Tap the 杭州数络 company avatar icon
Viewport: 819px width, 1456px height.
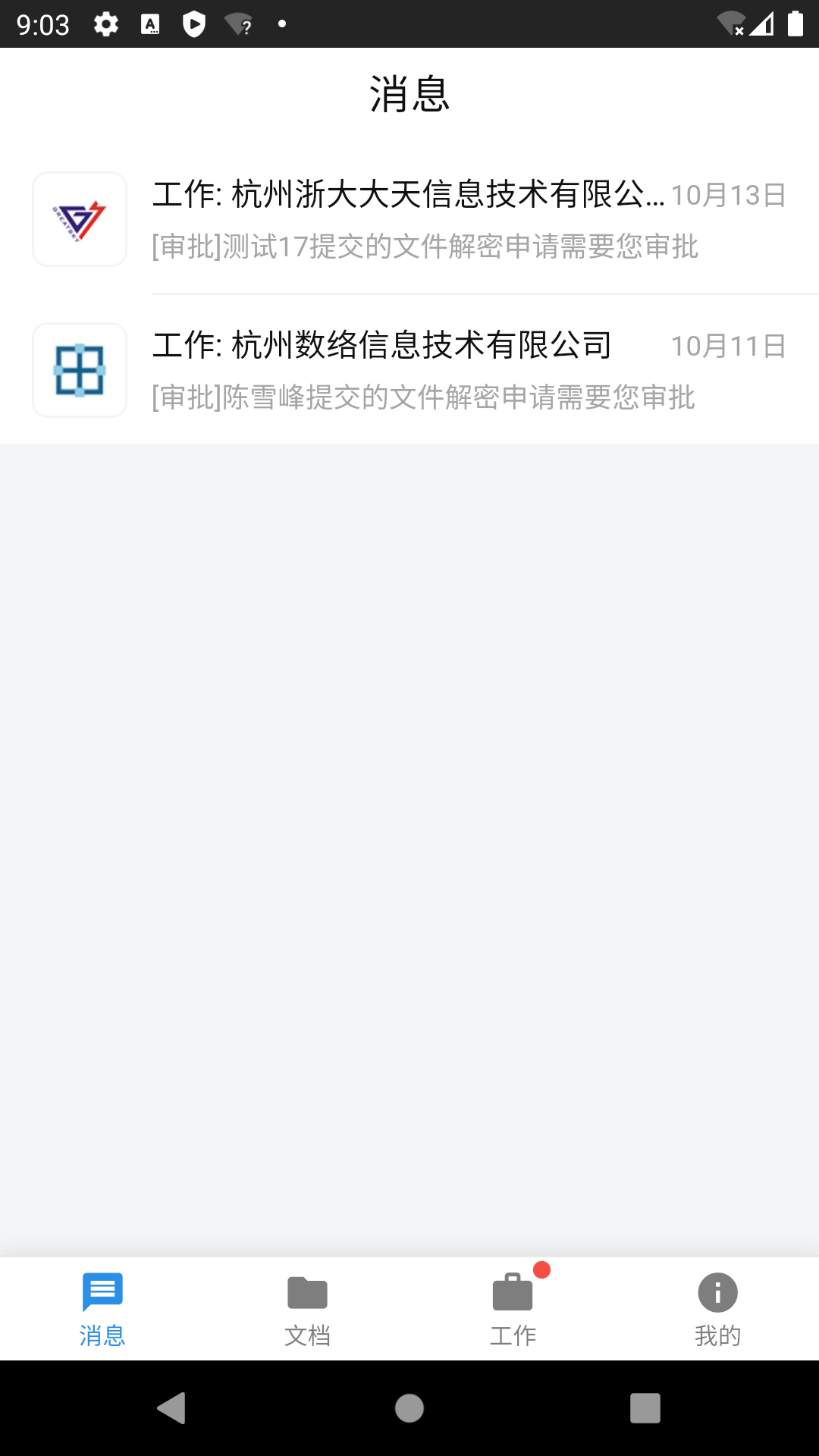79,370
